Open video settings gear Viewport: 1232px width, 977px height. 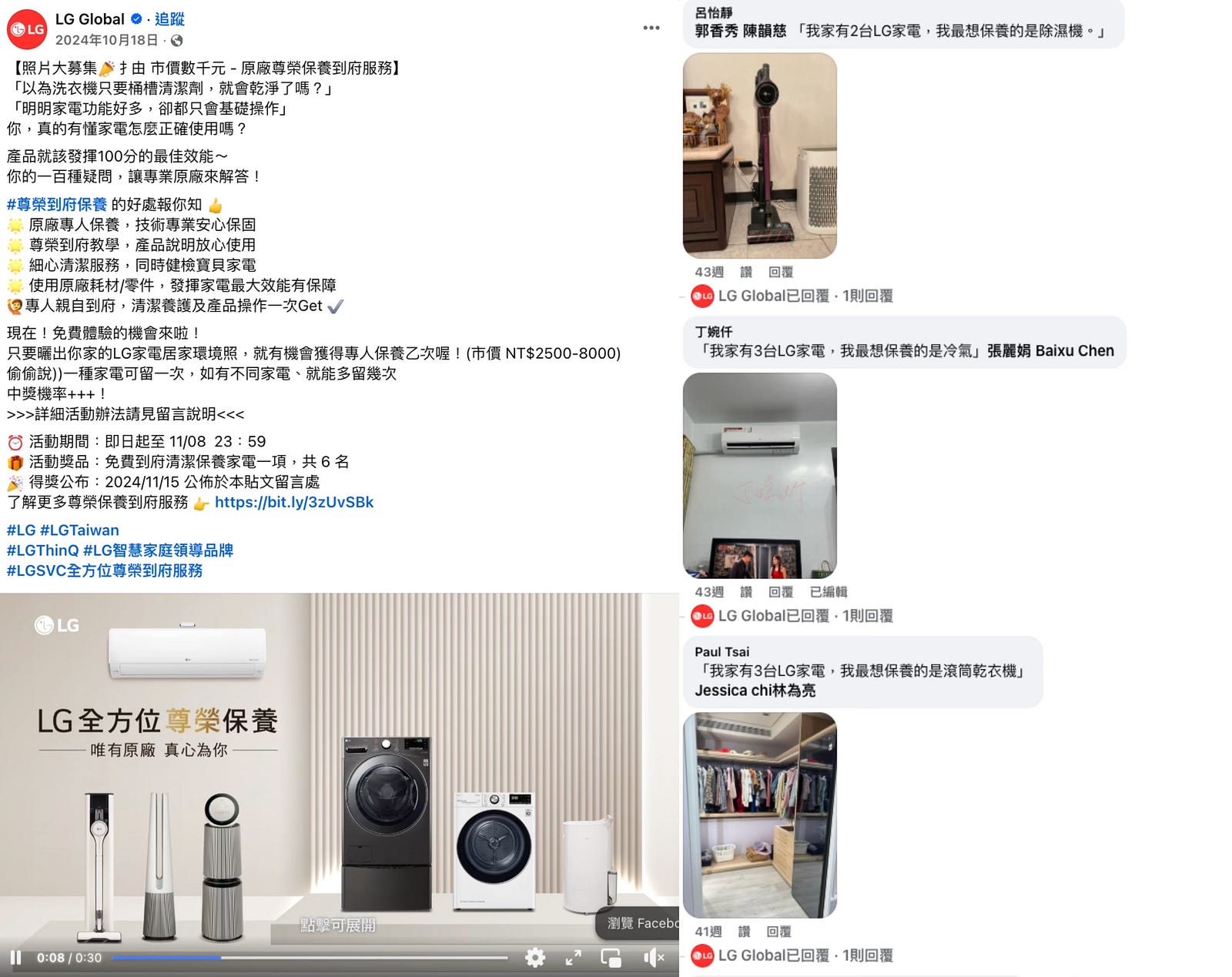(535, 958)
